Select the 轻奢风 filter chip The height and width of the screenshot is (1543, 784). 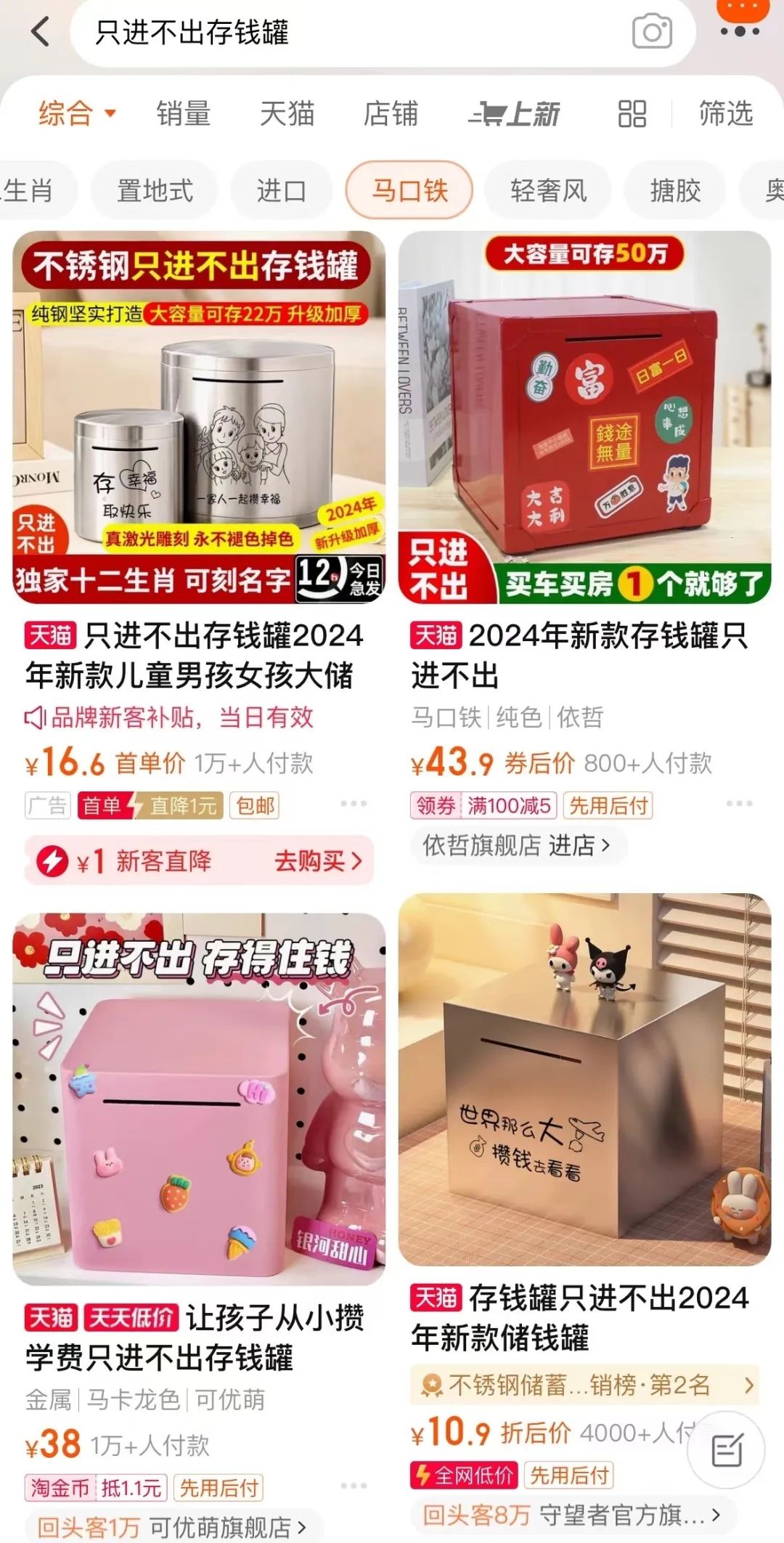(x=548, y=190)
